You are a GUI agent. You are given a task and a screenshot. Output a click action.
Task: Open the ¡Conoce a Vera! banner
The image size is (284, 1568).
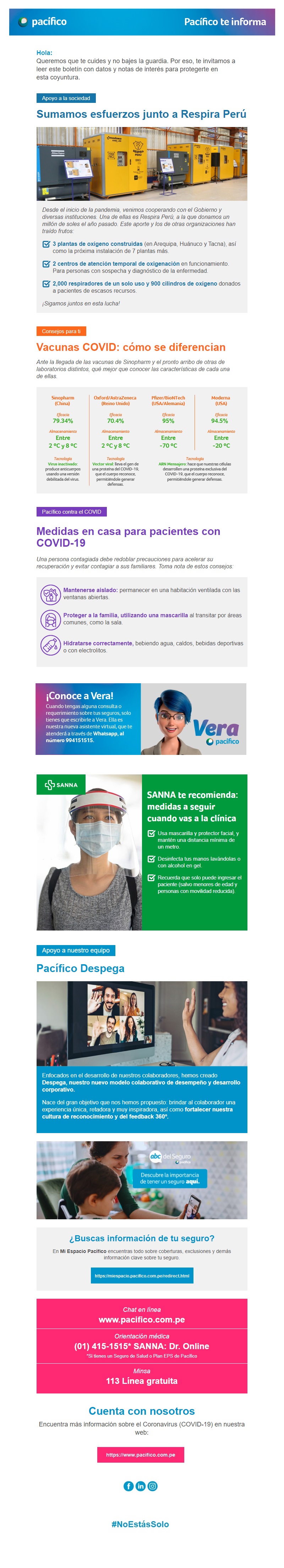(141, 718)
